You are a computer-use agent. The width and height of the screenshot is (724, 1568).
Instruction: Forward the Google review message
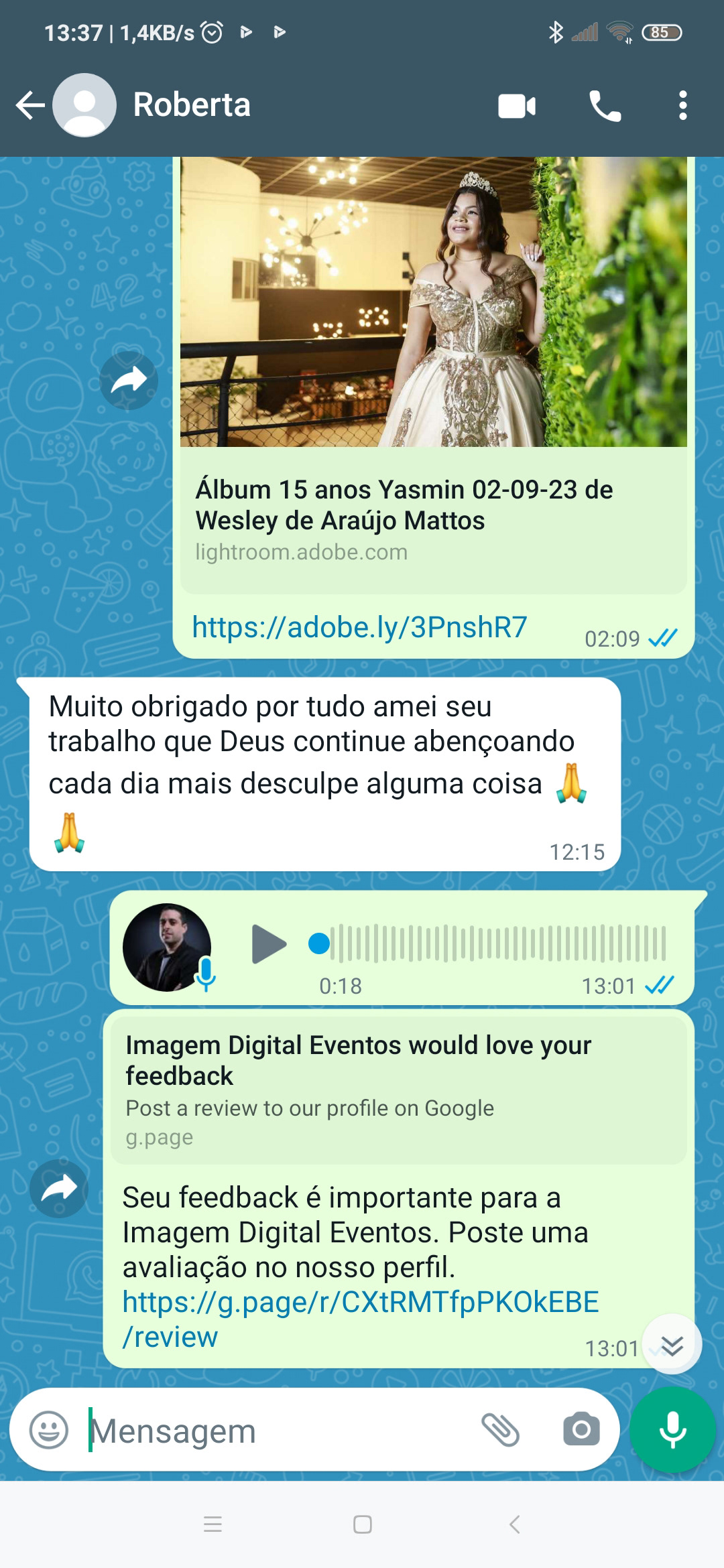[x=59, y=1189]
